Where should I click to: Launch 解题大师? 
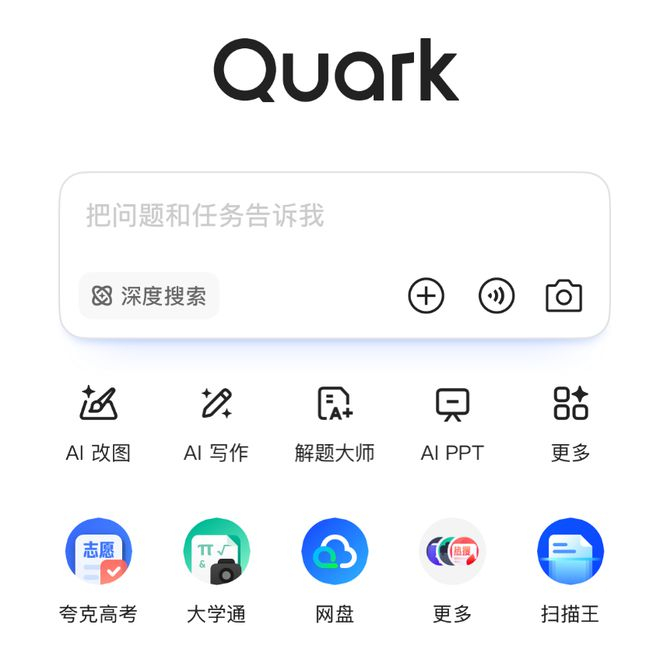pyautogui.click(x=335, y=423)
